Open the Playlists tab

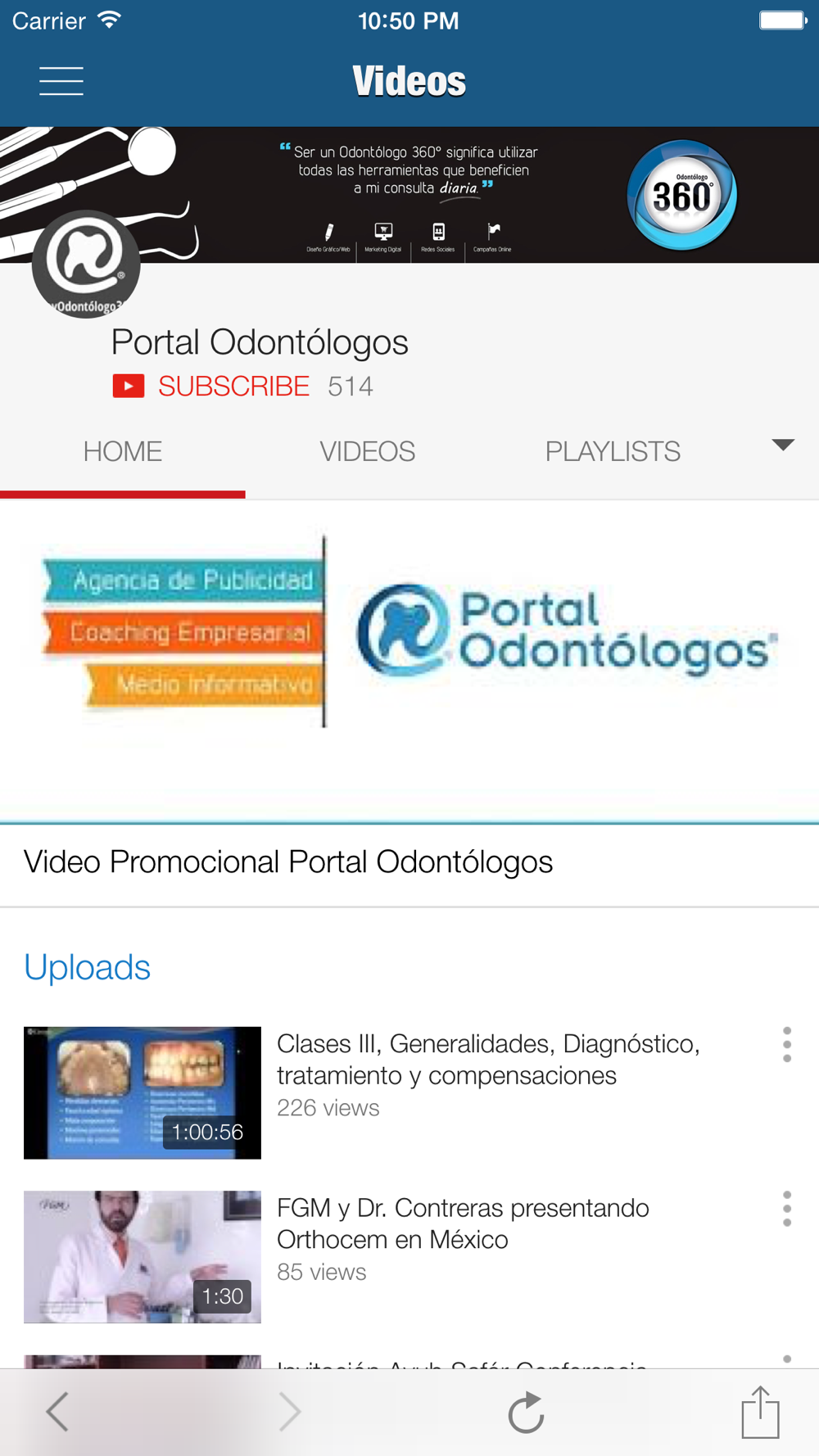pos(613,451)
